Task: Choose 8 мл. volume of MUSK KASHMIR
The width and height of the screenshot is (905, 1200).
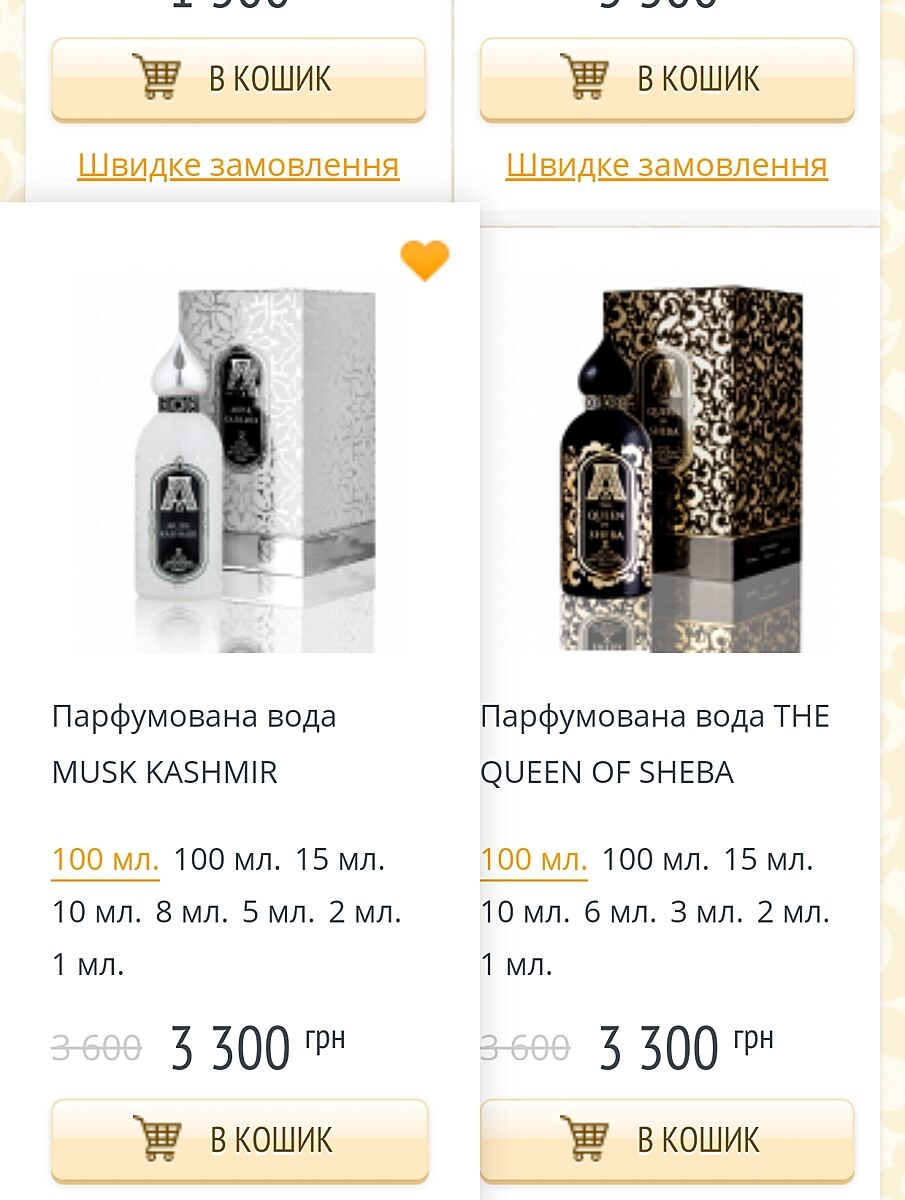Action: (192, 912)
